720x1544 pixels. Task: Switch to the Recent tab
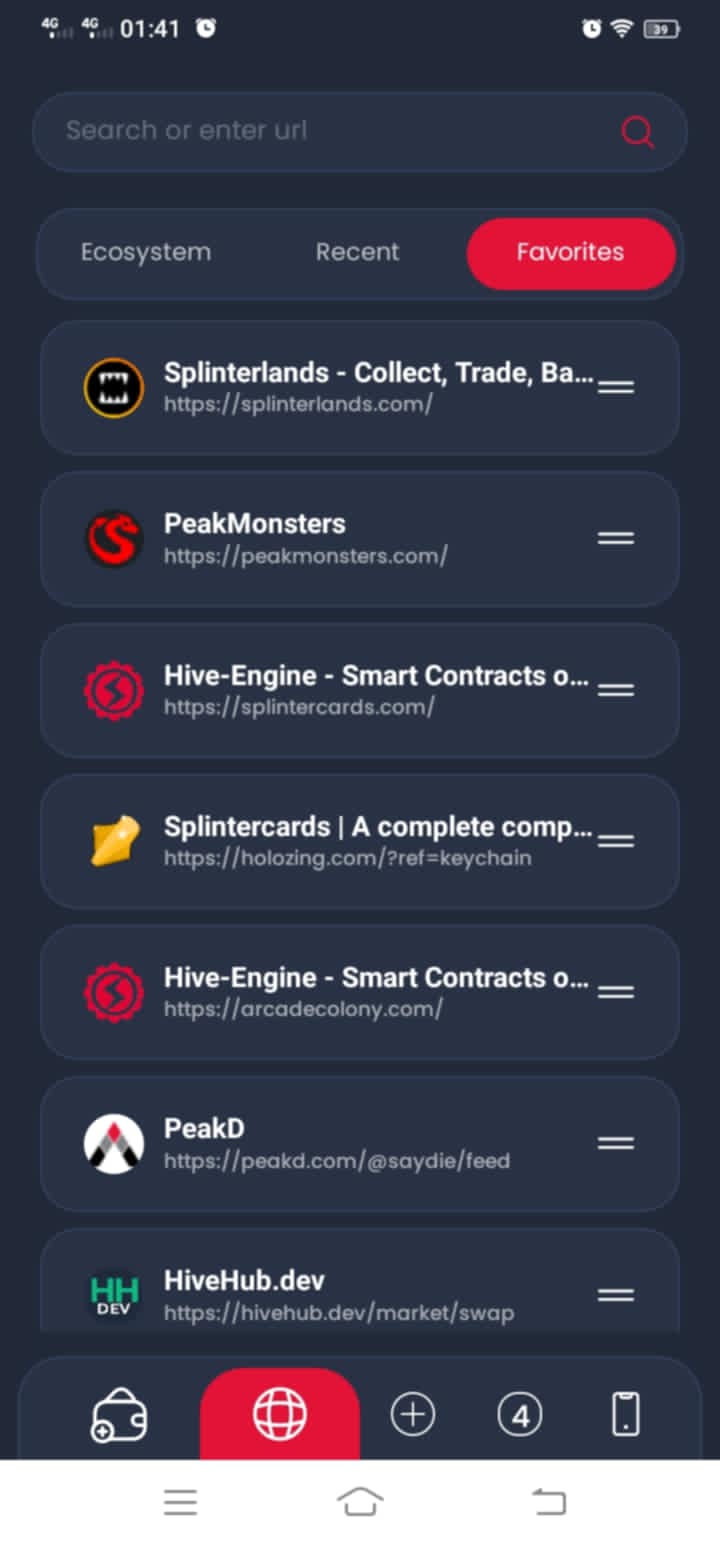pyautogui.click(x=357, y=252)
